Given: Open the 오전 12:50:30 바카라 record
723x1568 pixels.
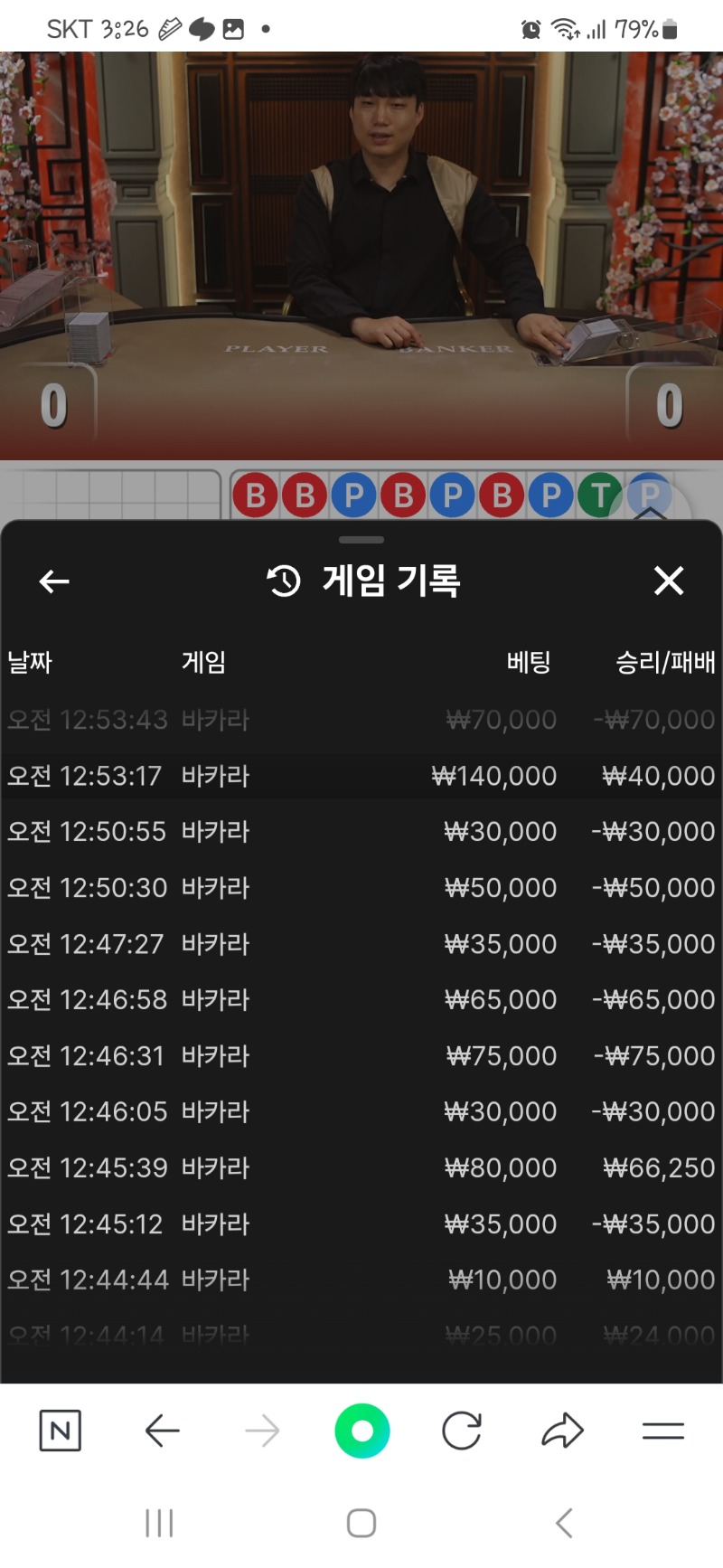Looking at the screenshot, I should coord(361,888).
